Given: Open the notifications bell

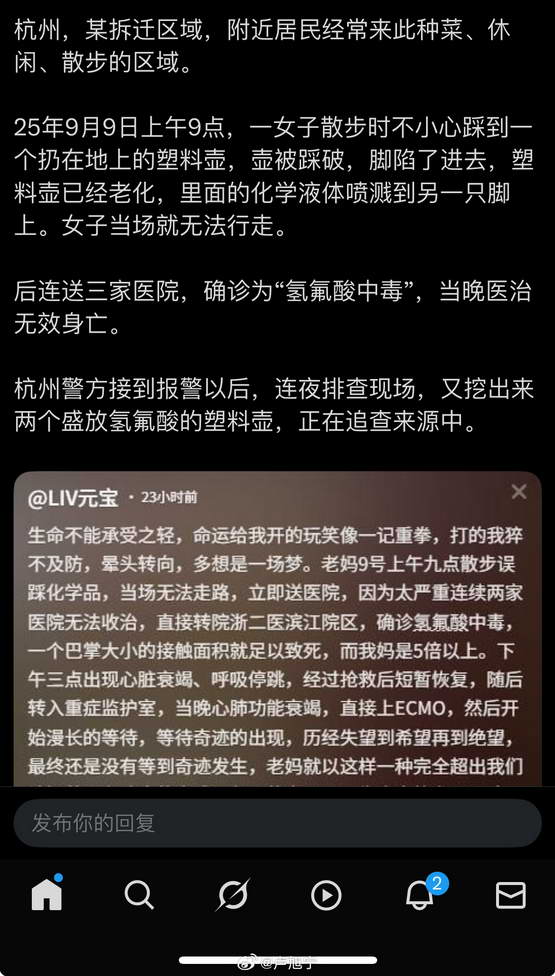Looking at the screenshot, I should coord(419,895).
